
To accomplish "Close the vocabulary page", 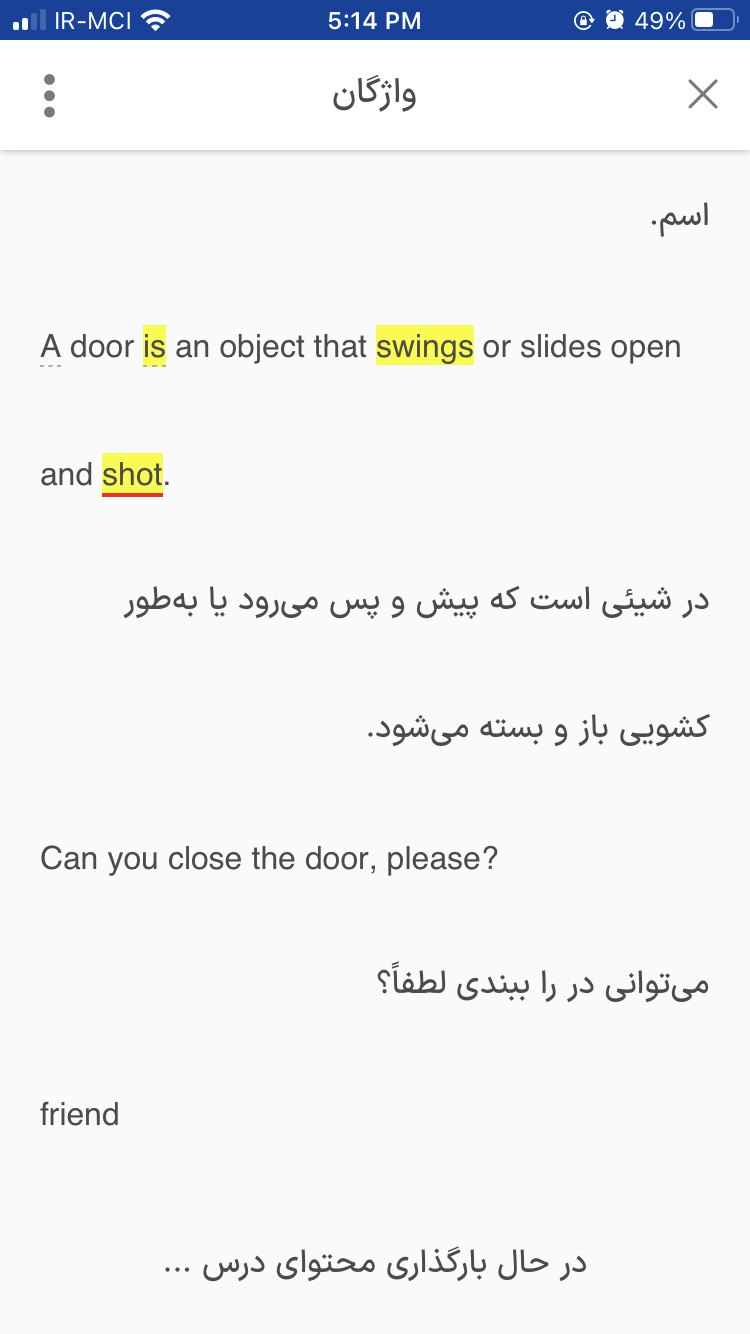I will (x=703, y=94).
